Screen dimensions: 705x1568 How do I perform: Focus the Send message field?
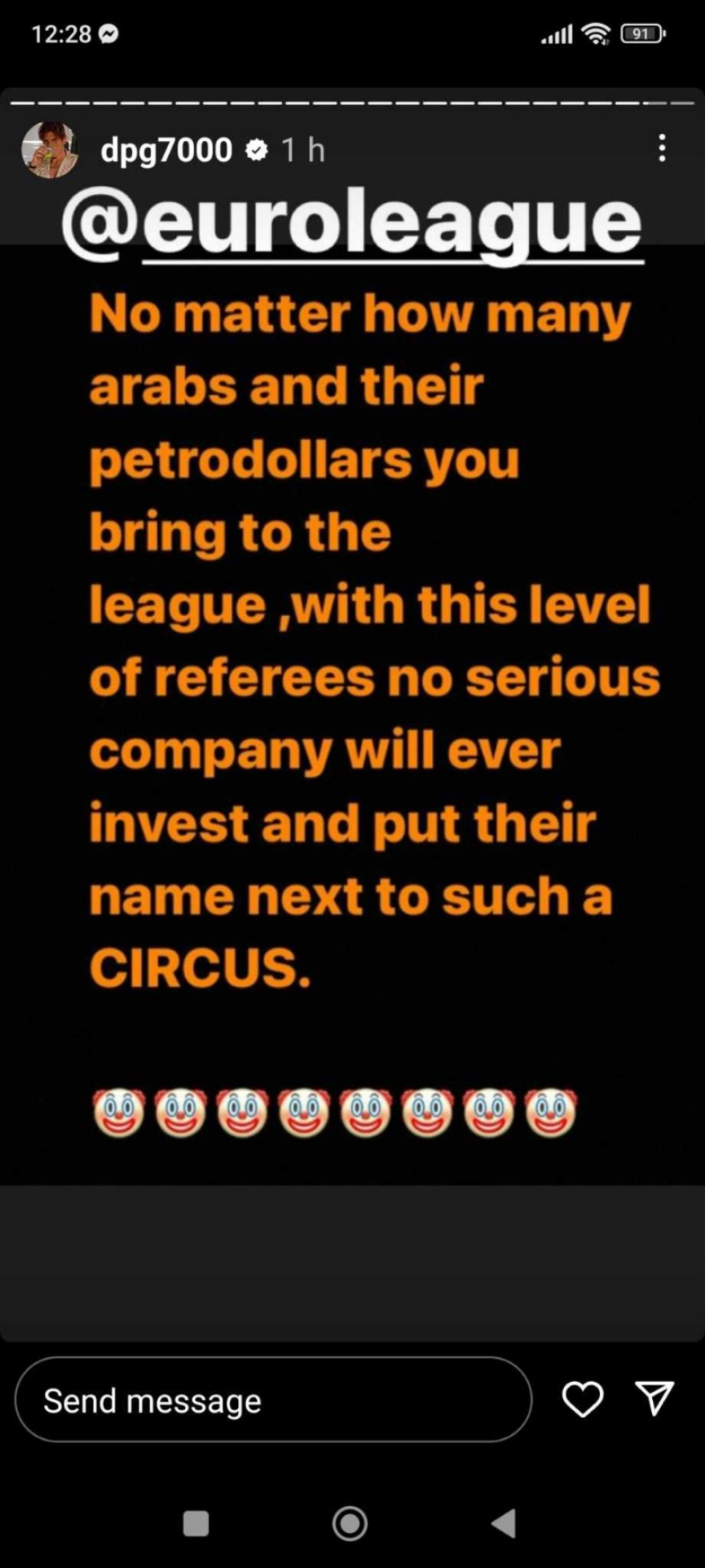coord(272,1401)
